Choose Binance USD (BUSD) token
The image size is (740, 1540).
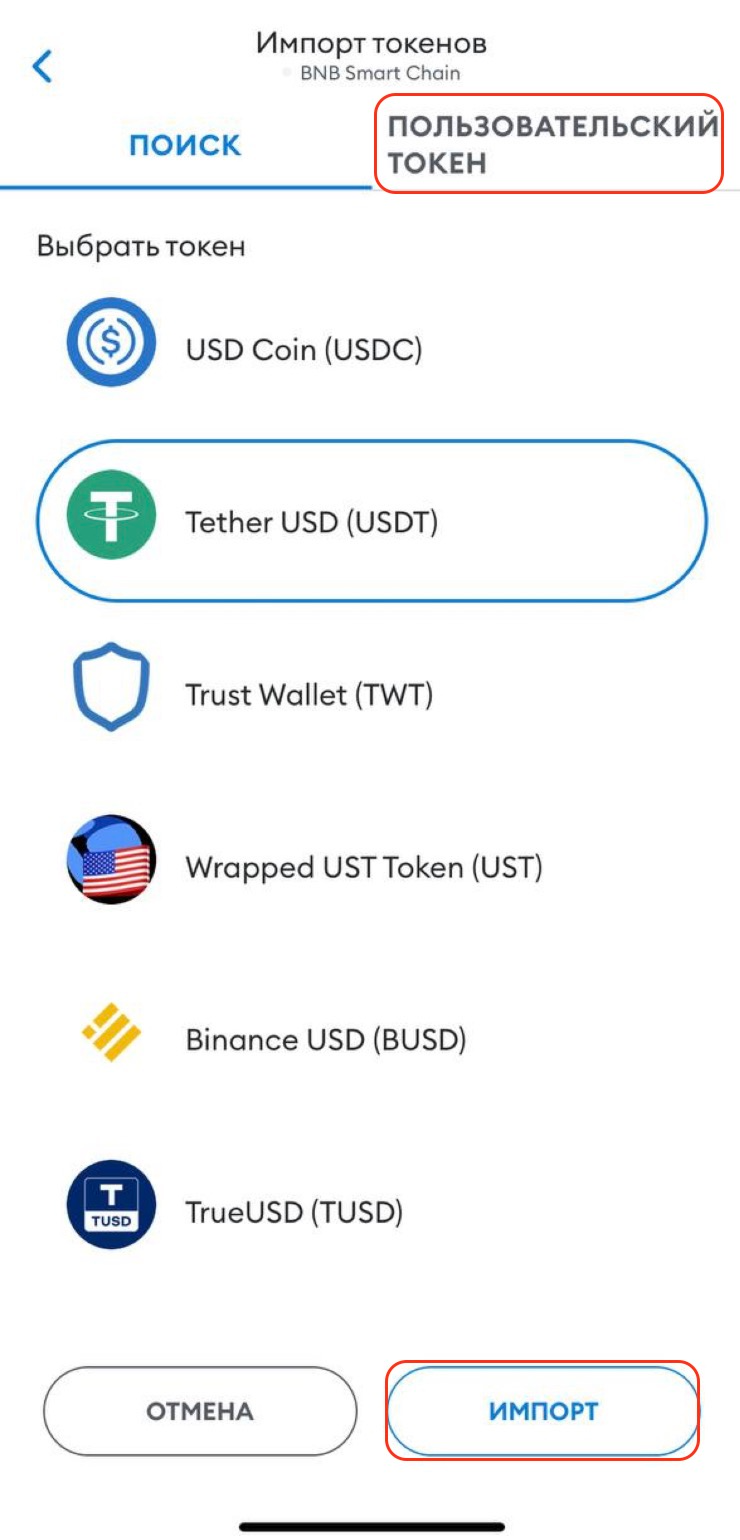click(x=325, y=1040)
